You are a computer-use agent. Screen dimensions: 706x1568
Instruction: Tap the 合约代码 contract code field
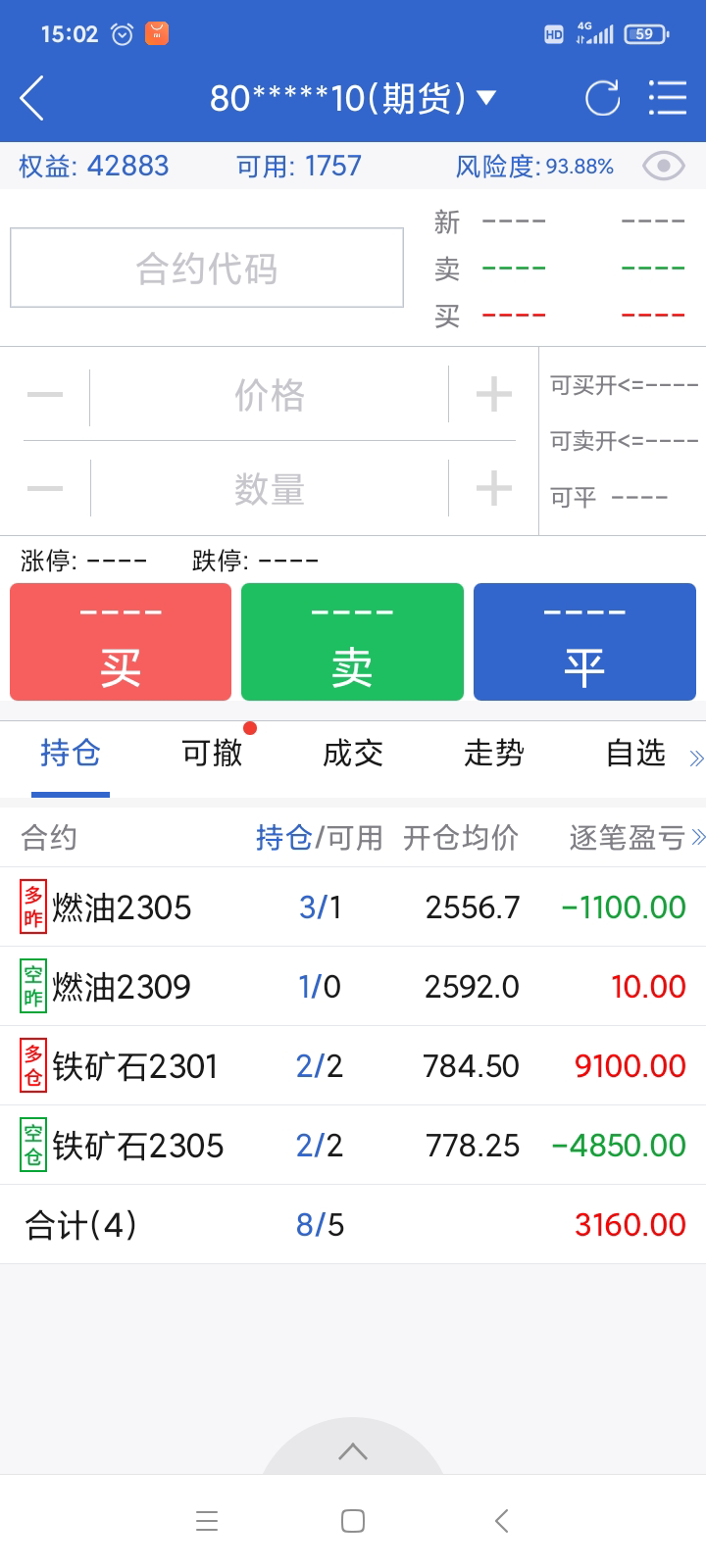click(x=207, y=268)
